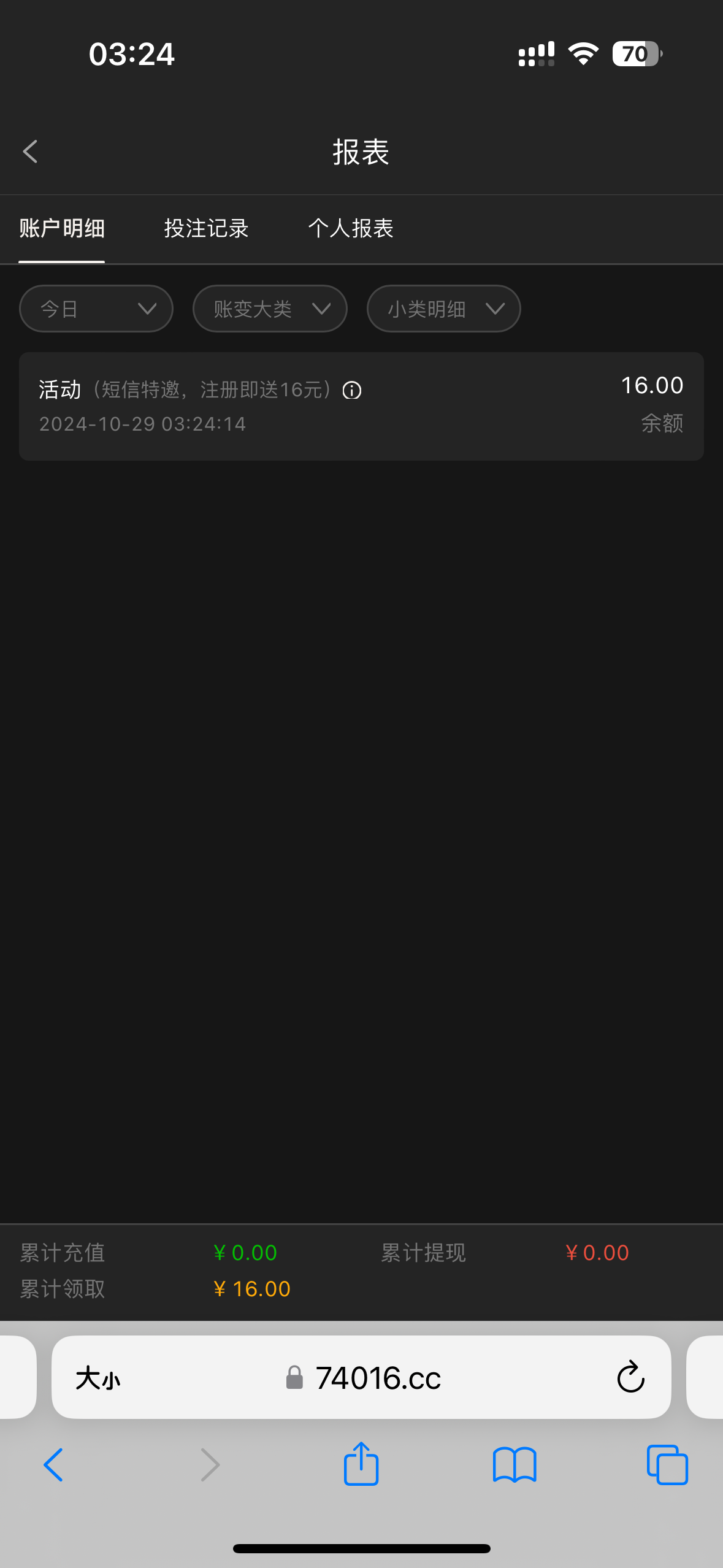
Task: Tap the info icon beside 活动 entry
Action: 352,390
